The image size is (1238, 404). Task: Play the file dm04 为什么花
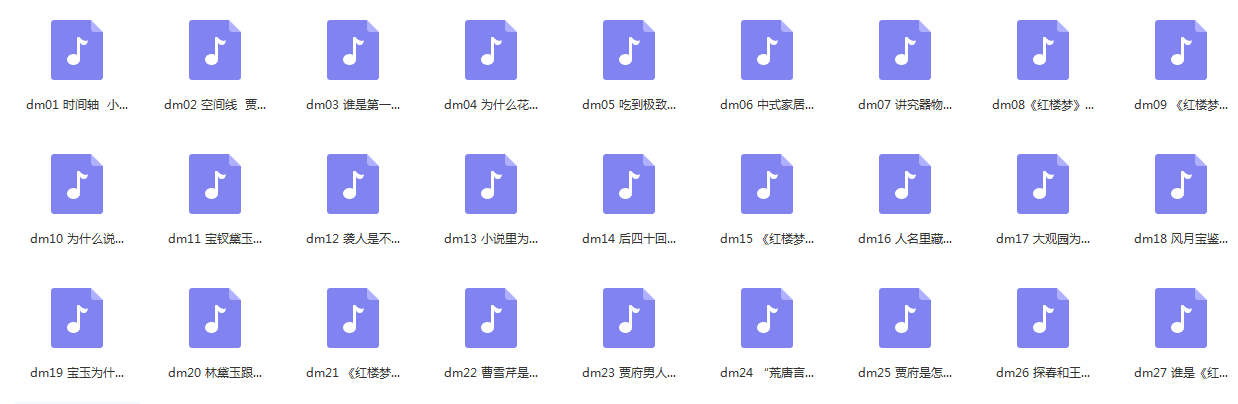(x=491, y=50)
